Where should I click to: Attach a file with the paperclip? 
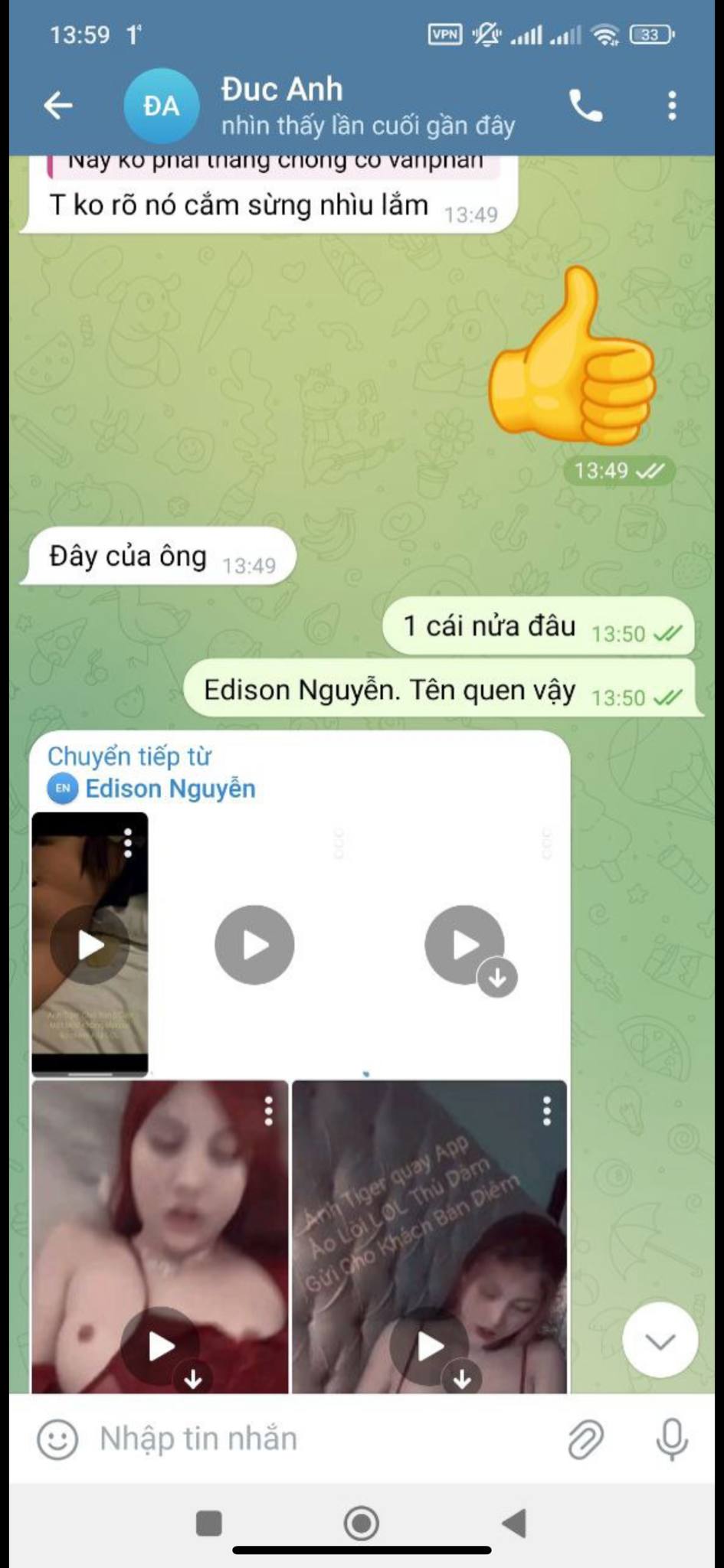[586, 1439]
